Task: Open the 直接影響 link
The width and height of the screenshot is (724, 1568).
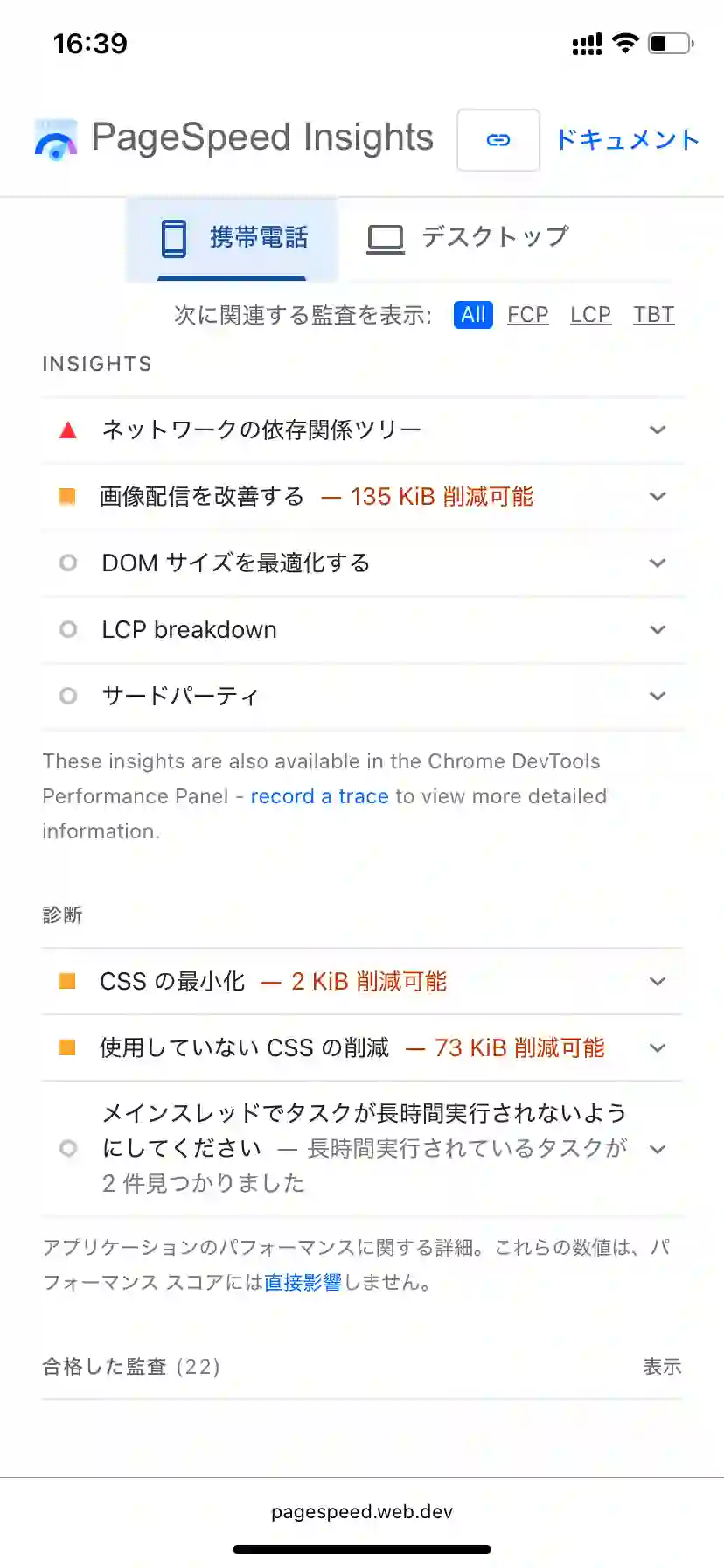Action: [x=303, y=1283]
